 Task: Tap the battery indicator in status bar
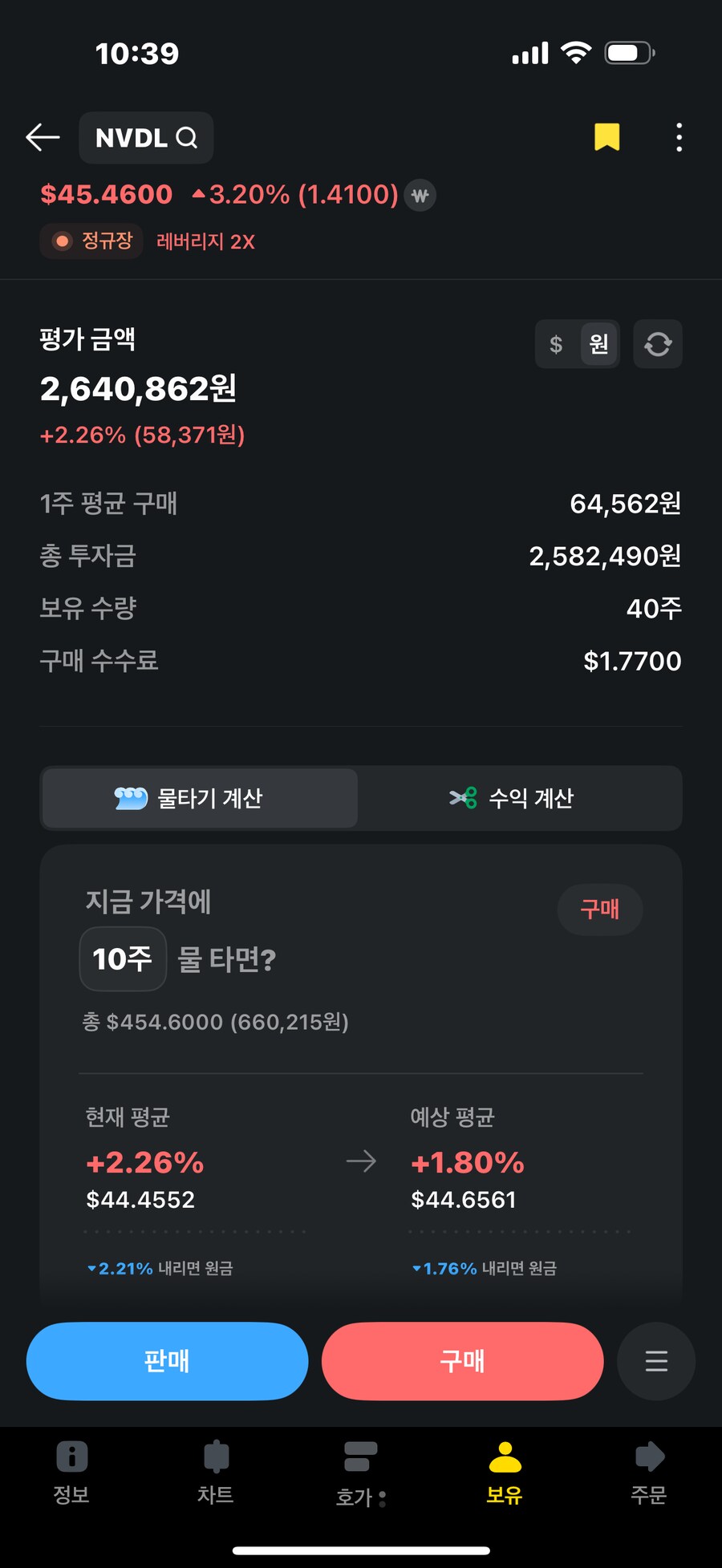(629, 51)
